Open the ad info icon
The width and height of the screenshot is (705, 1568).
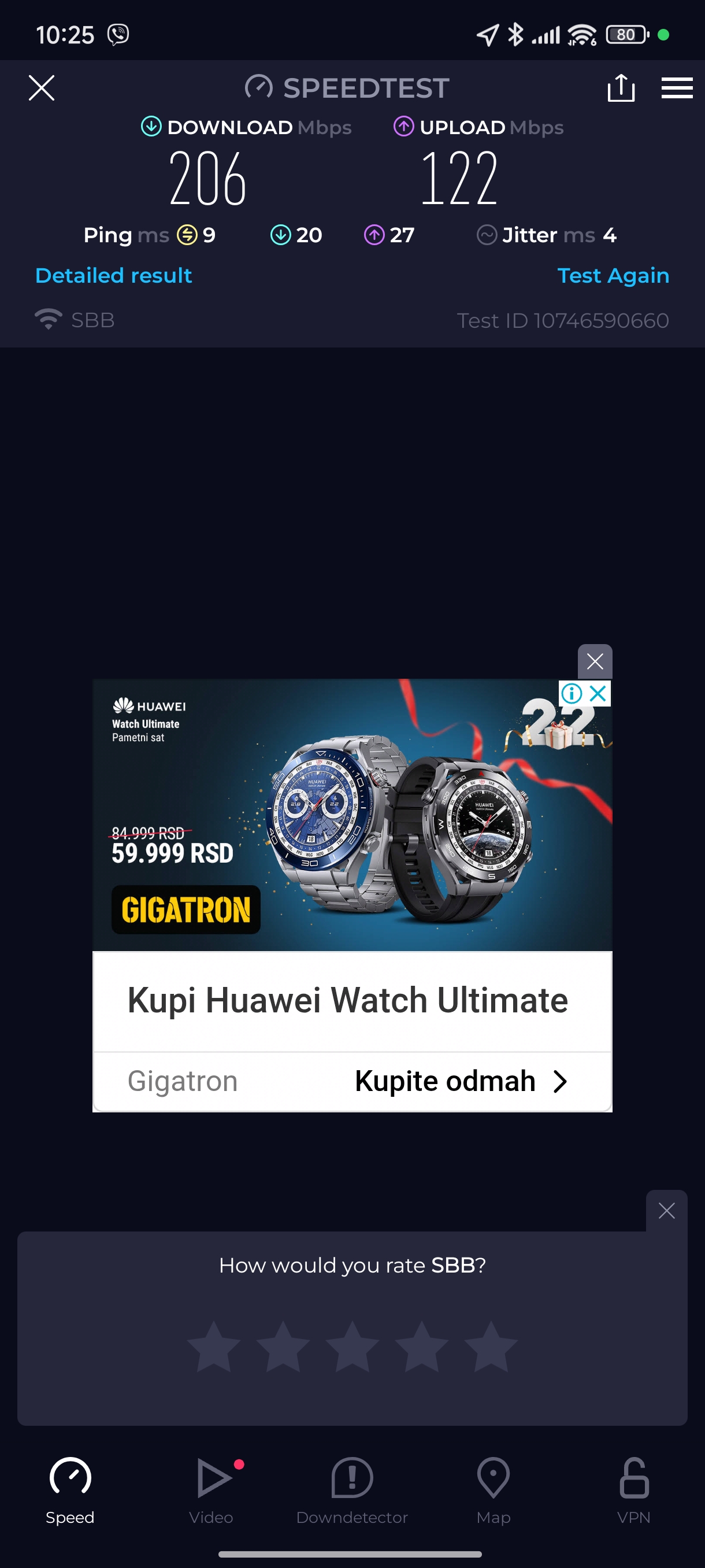tap(572, 693)
